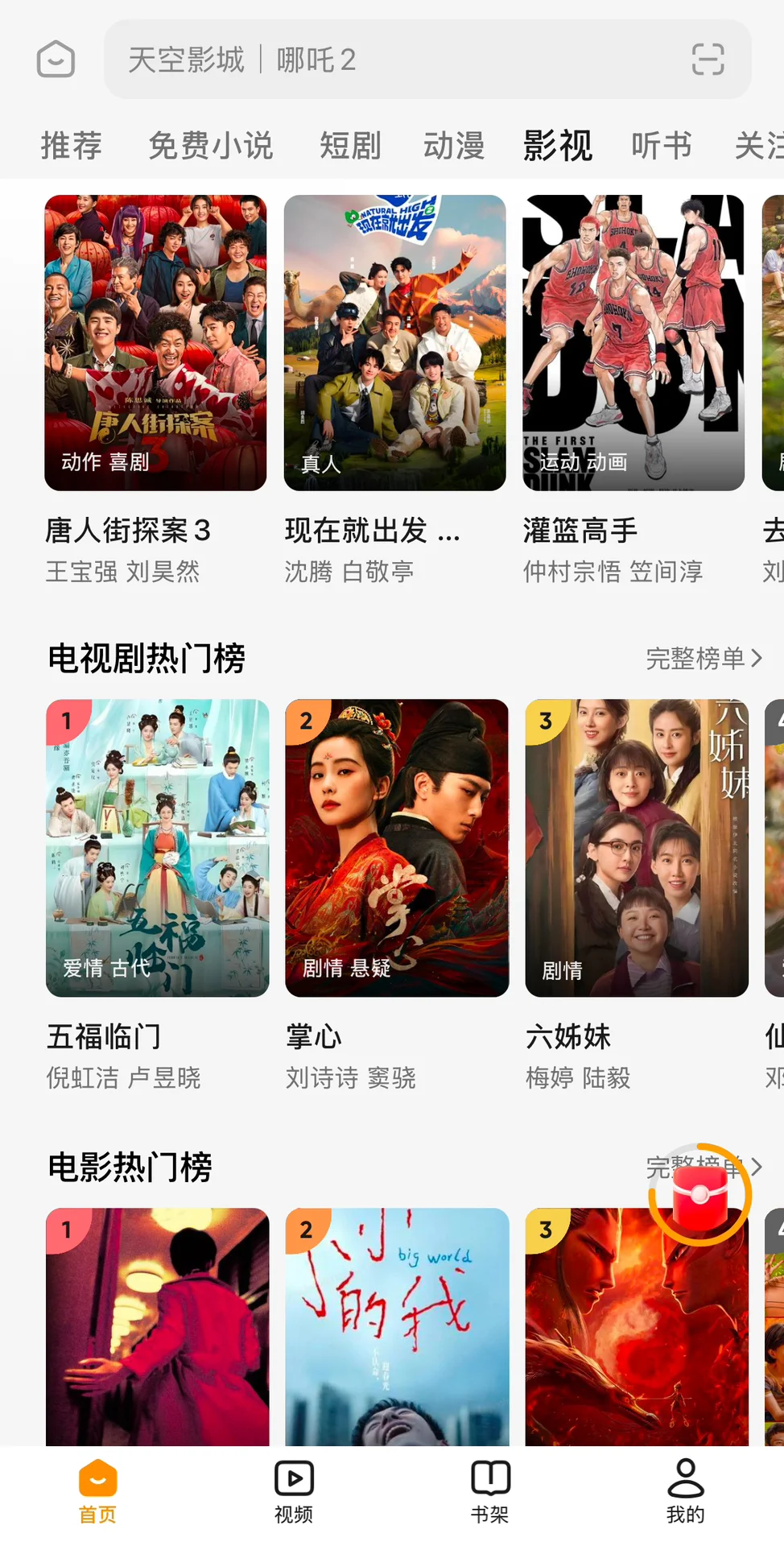
Task: Go to the 视频 tab
Action: 294,1491
